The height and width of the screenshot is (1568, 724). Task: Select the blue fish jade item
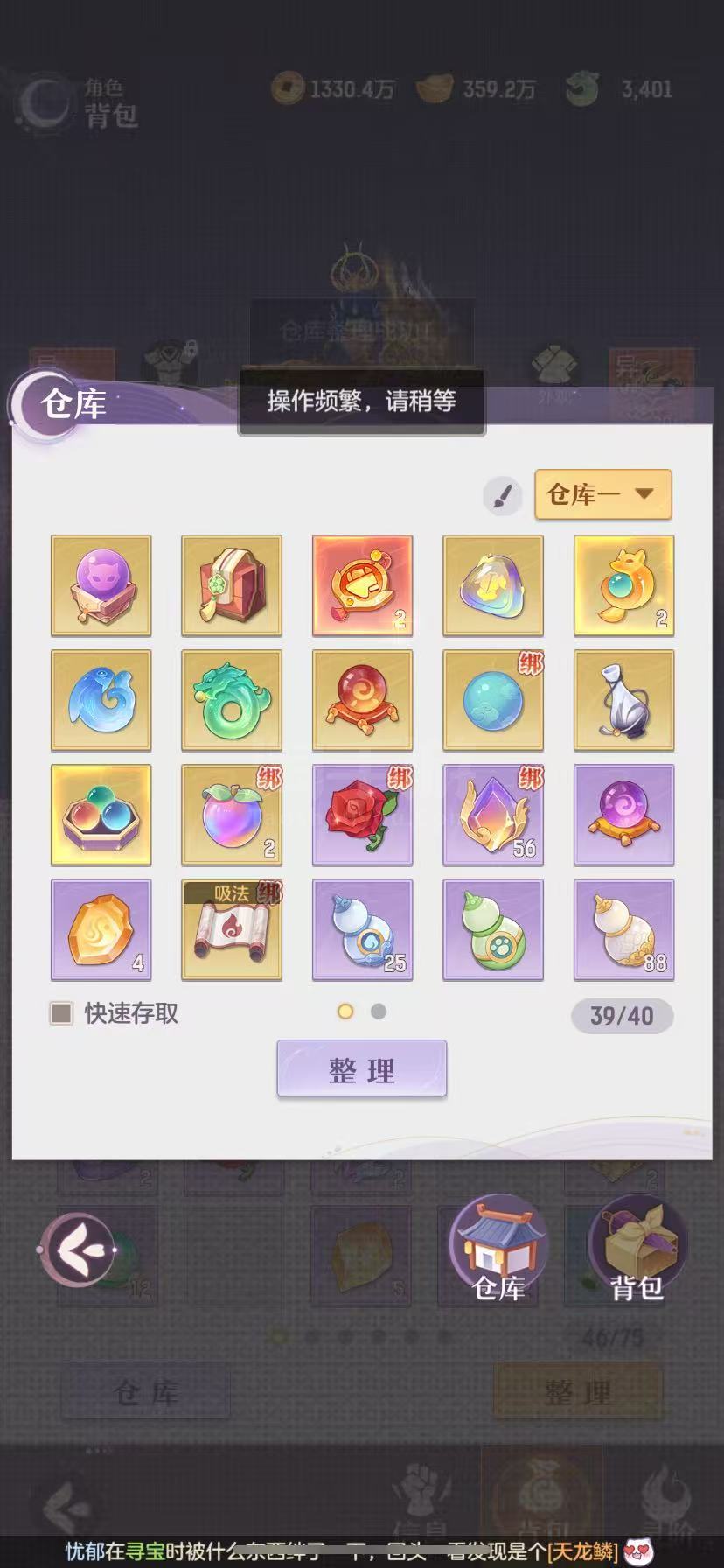pyautogui.click(x=101, y=700)
